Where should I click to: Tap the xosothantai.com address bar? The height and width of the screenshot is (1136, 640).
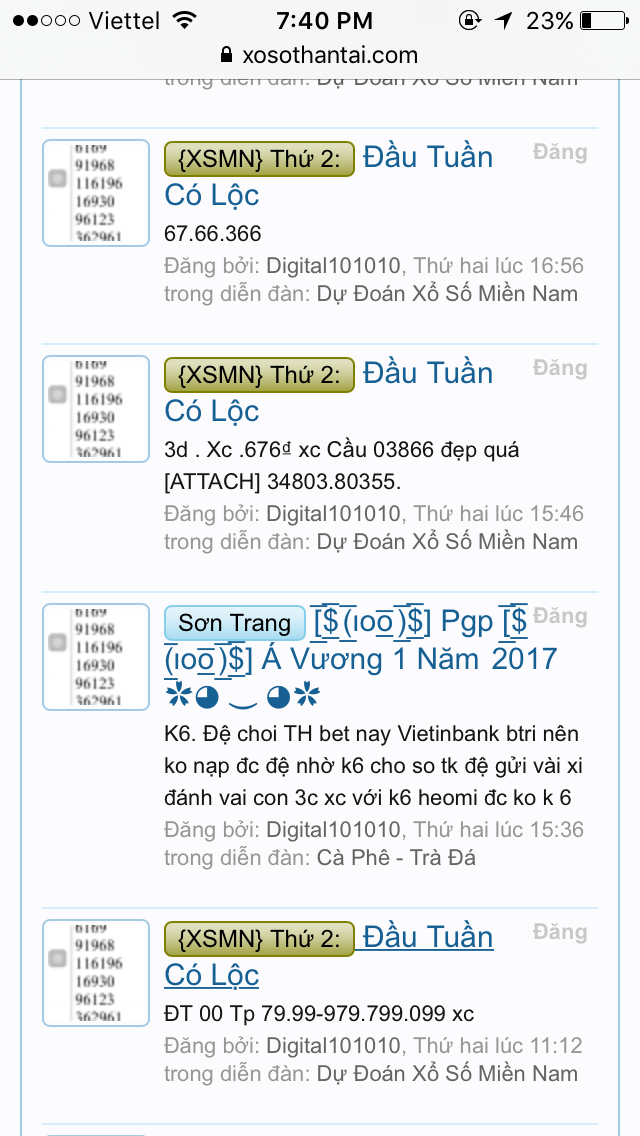point(320,55)
